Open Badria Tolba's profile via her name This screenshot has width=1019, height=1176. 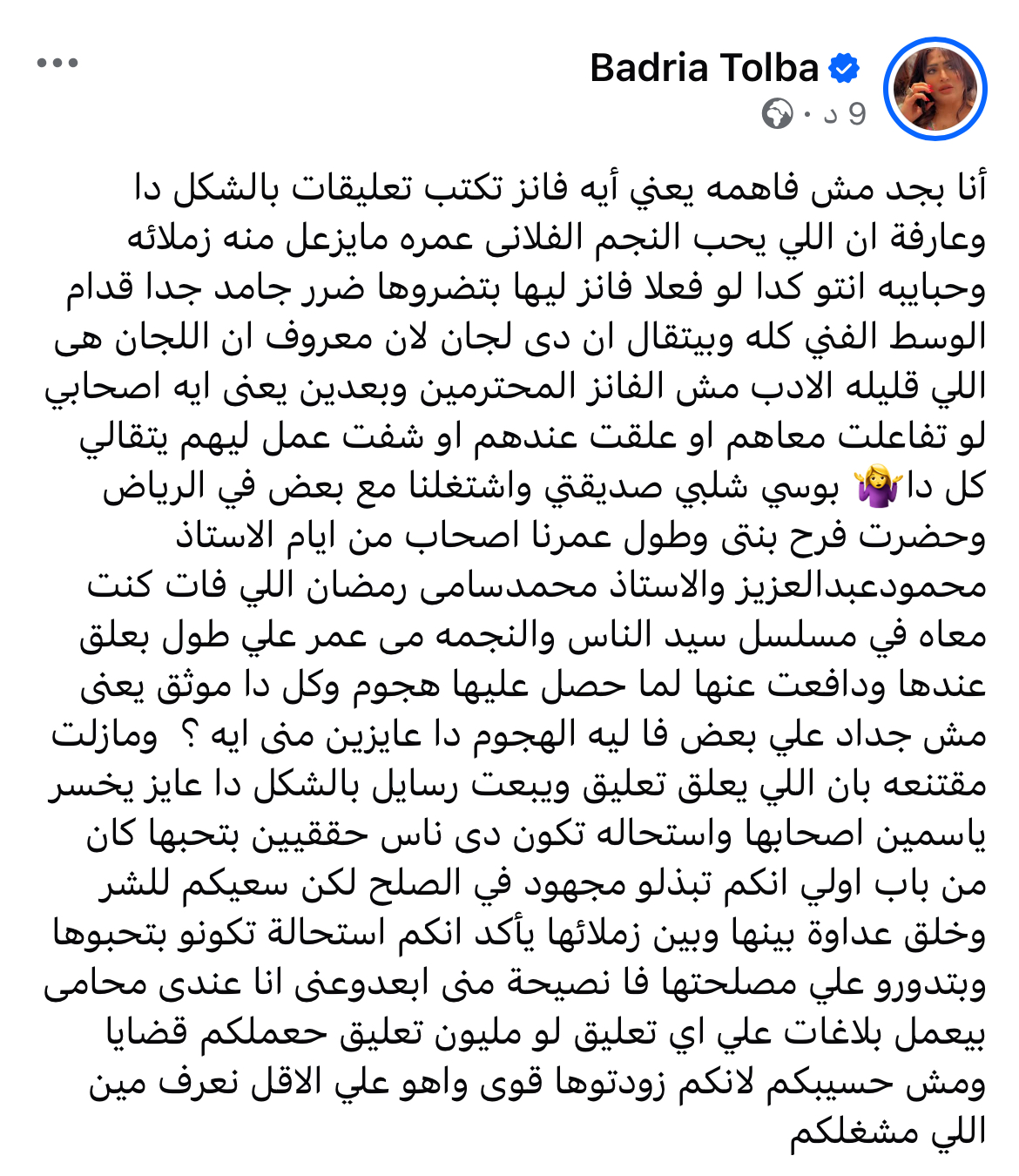704,68
